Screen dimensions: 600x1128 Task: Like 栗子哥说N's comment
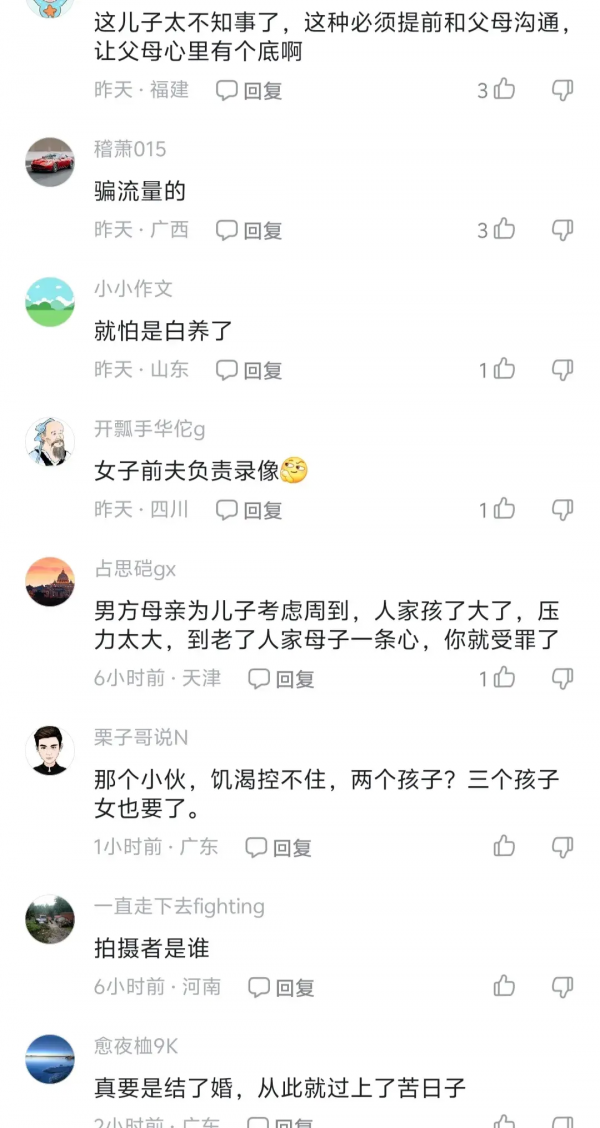tap(504, 848)
